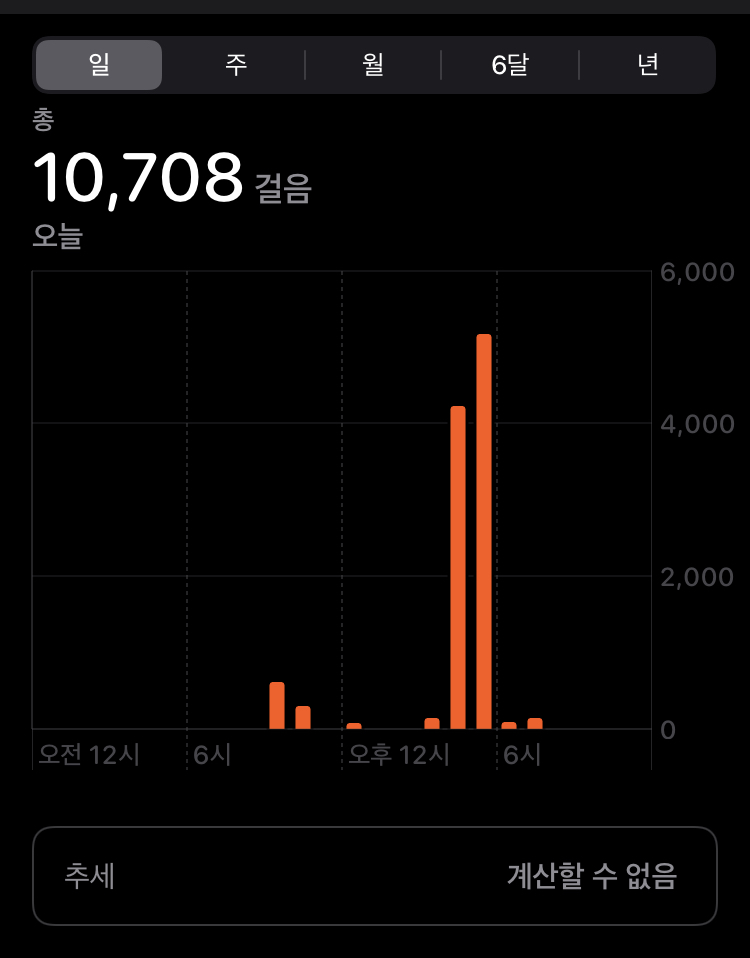Switch to the 월 (month) view
Screen dimensions: 750x958
coord(373,66)
